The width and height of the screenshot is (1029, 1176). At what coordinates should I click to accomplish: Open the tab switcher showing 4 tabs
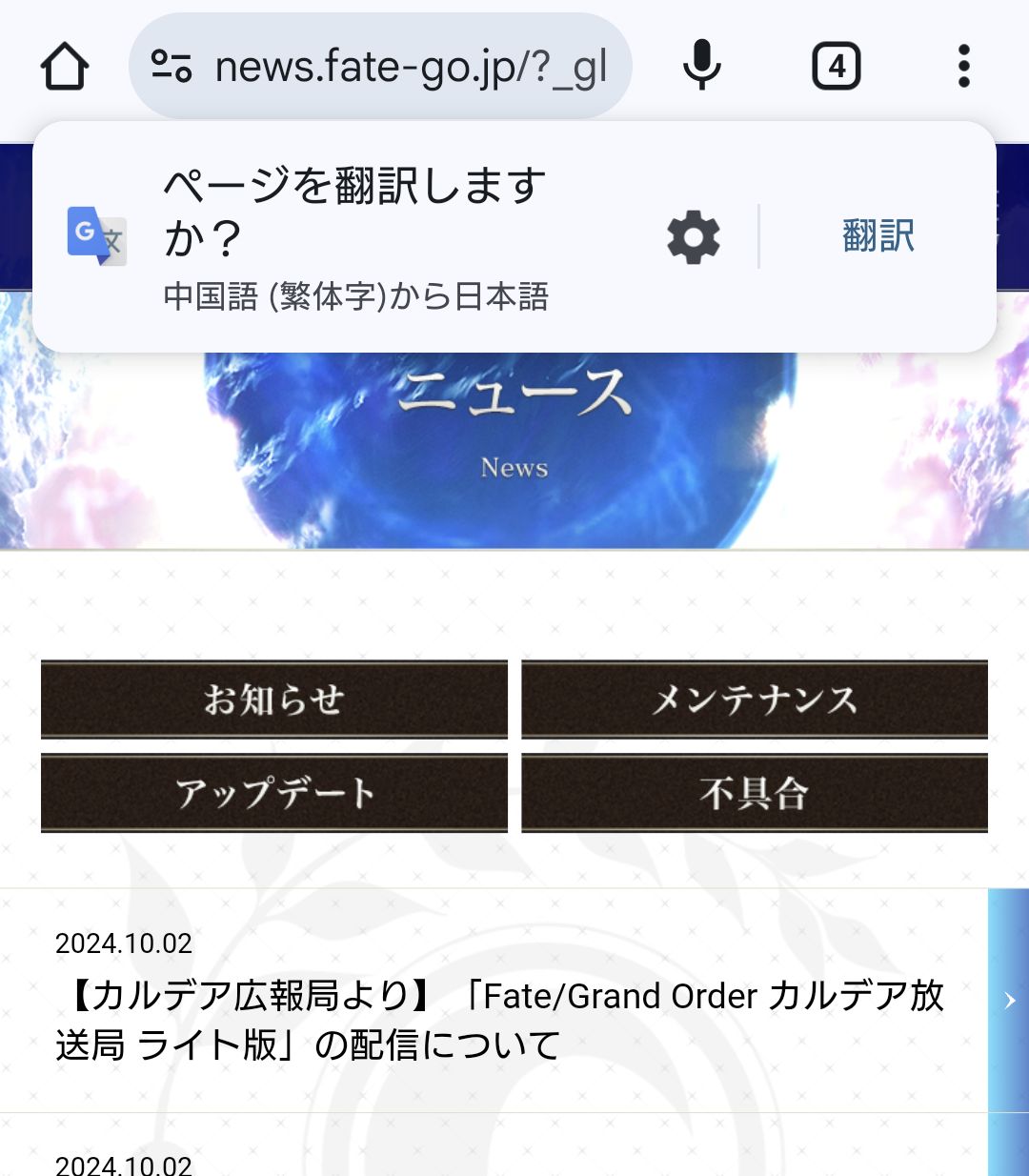pos(836,67)
